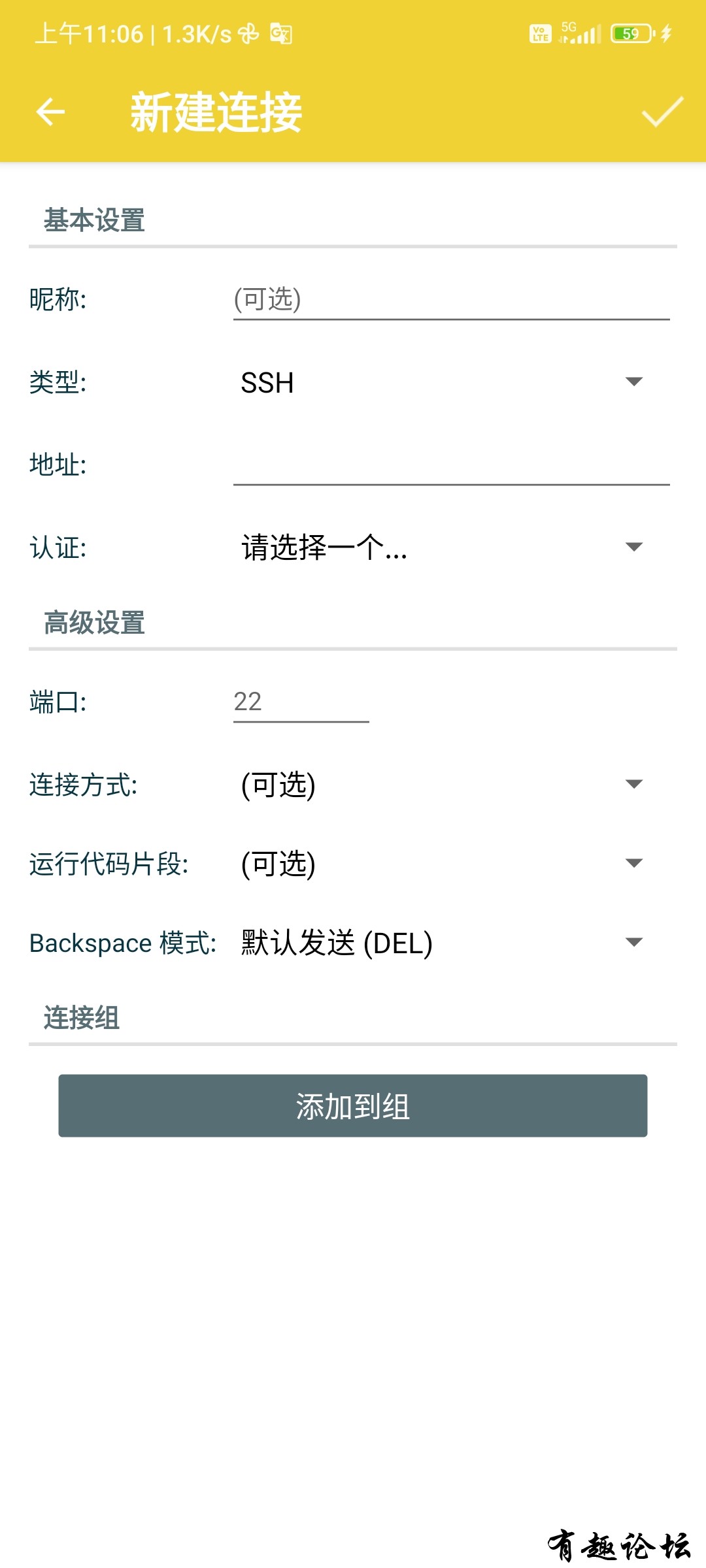This screenshot has height=1568, width=706.
Task: Go back from 新建连接 screen
Action: pyautogui.click(x=50, y=112)
